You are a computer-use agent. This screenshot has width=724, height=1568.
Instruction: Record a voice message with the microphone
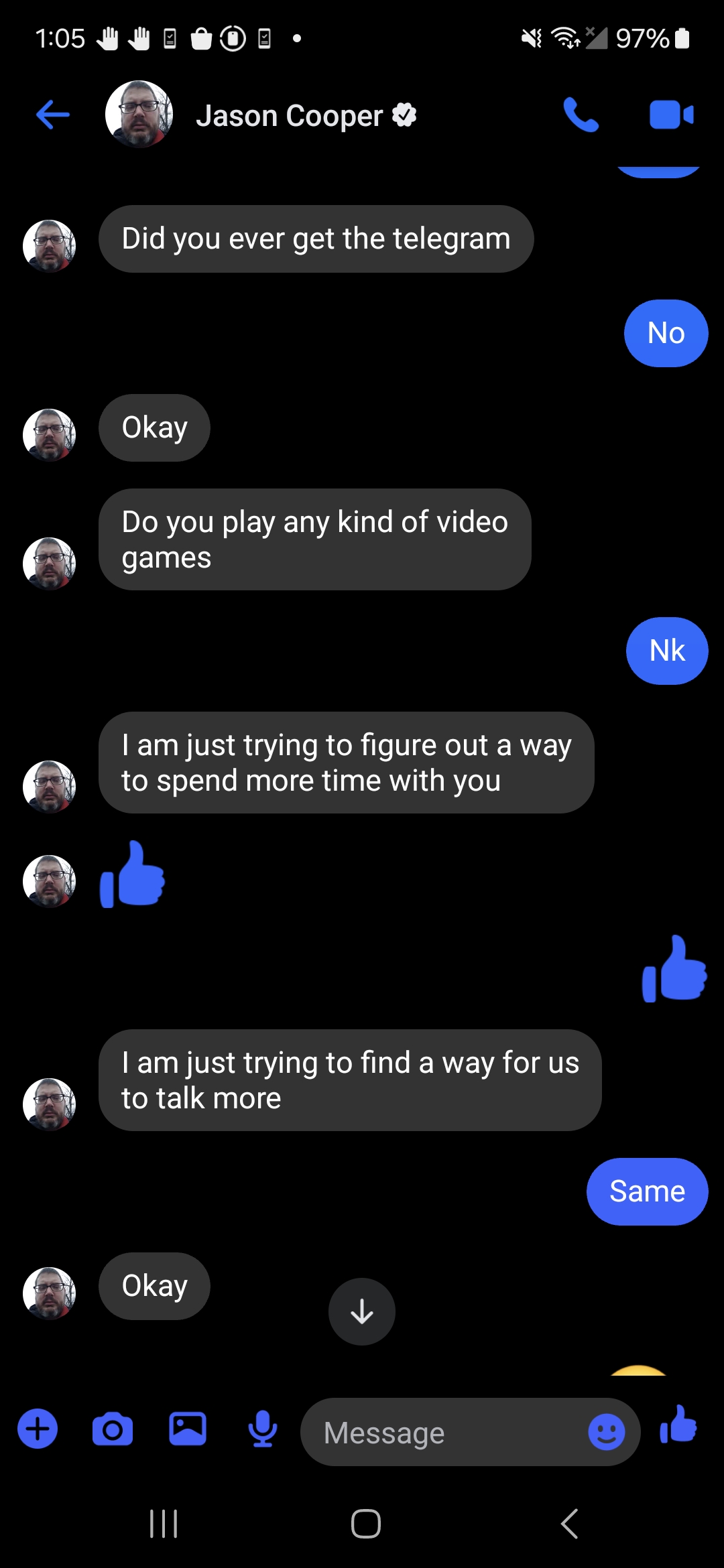[x=263, y=1429]
